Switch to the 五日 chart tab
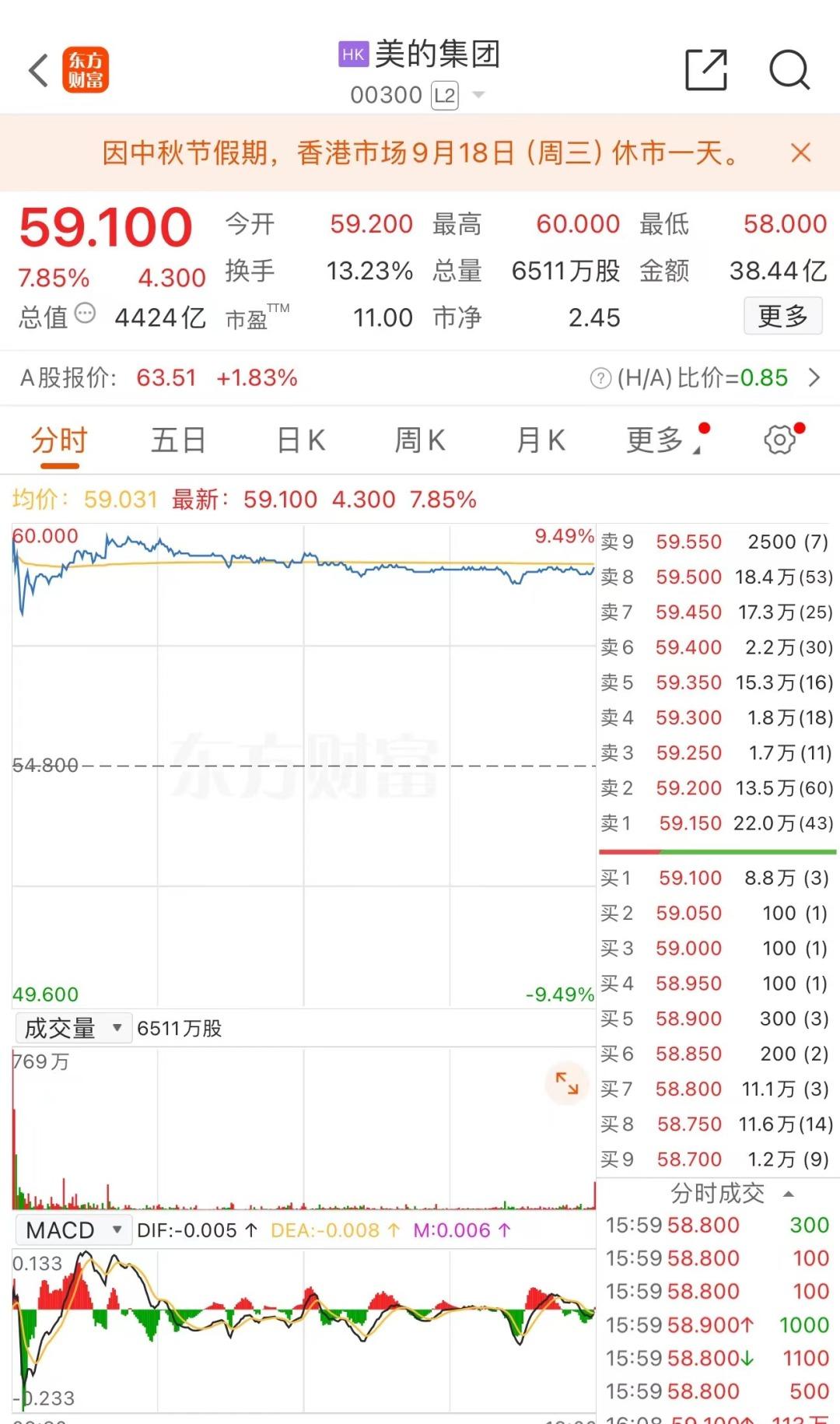 click(x=178, y=440)
